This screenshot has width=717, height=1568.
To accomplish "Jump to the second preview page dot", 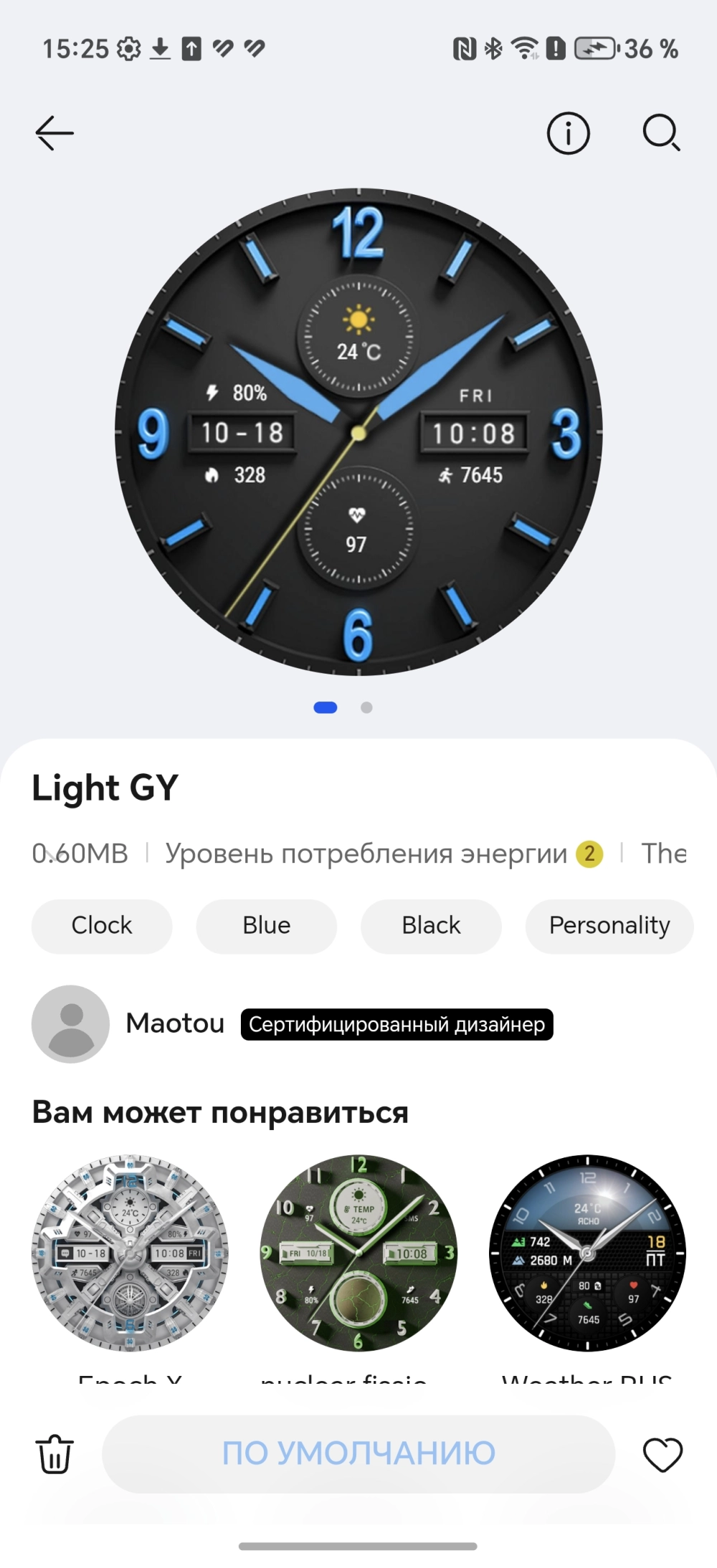I will 366,707.
